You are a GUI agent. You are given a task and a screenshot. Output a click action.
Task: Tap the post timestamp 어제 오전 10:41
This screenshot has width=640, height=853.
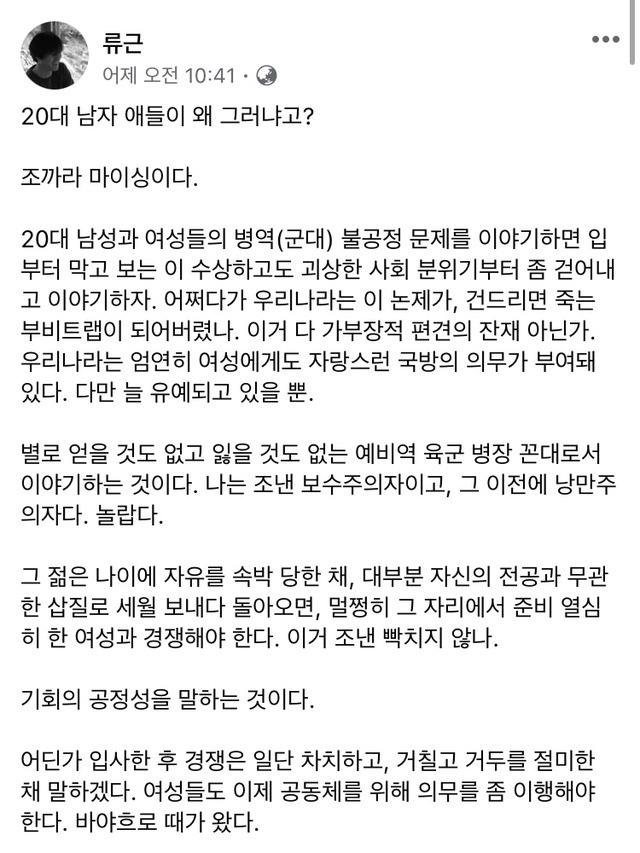point(169,76)
